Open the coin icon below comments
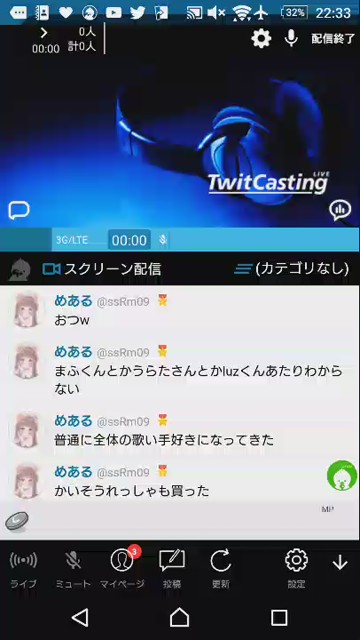Viewport: 360px width, 640px height. point(17,522)
